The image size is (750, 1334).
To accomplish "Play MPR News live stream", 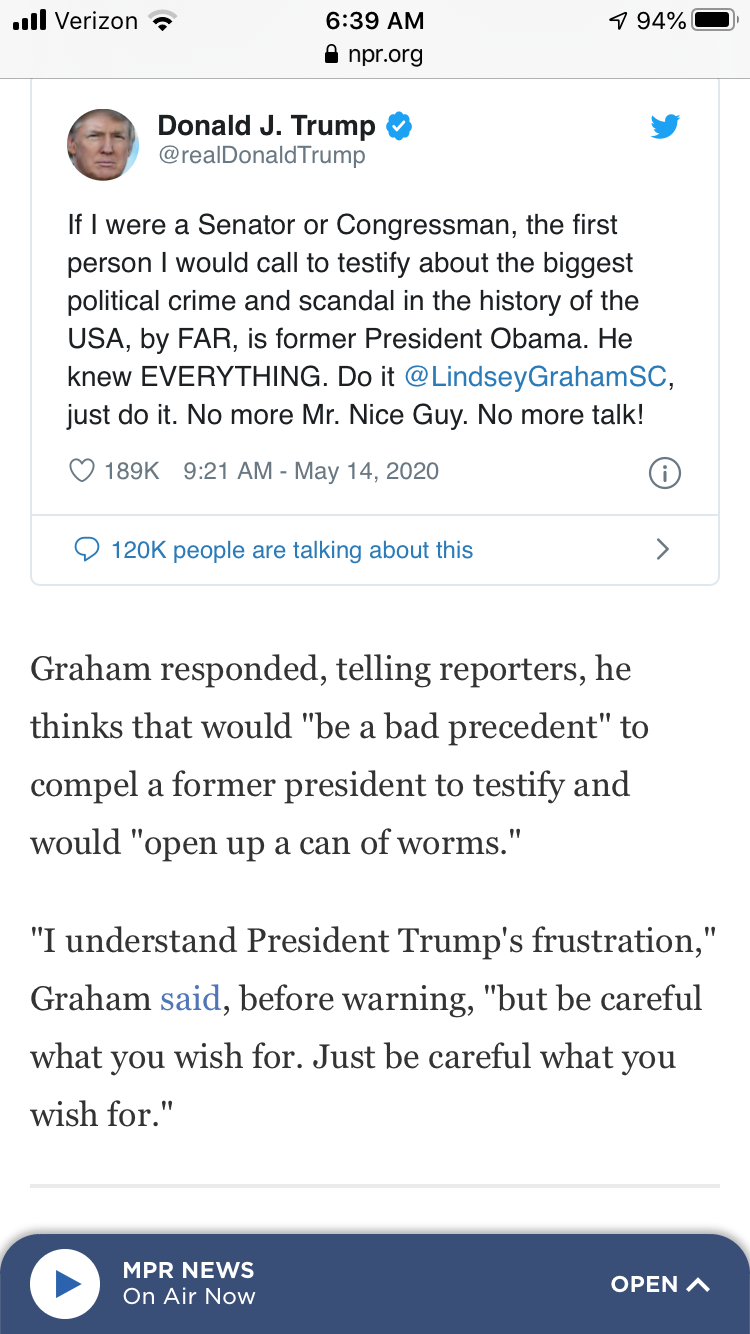I will coord(66,1283).
